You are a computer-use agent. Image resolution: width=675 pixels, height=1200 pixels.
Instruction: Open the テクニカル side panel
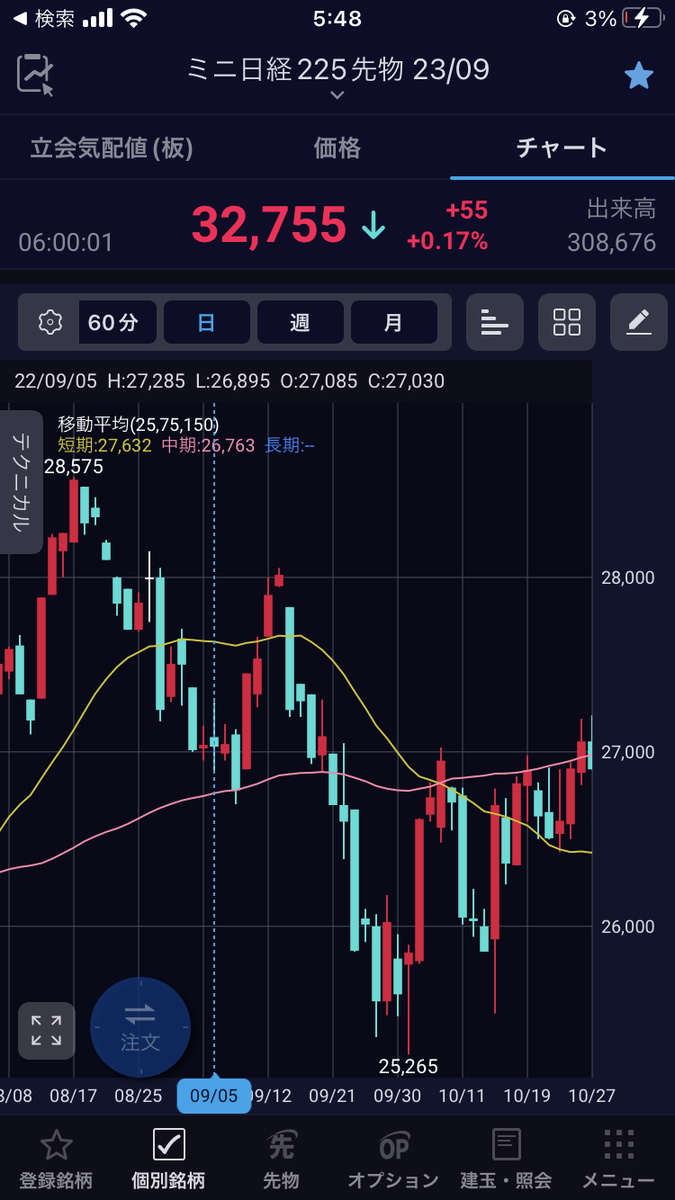(x=21, y=482)
